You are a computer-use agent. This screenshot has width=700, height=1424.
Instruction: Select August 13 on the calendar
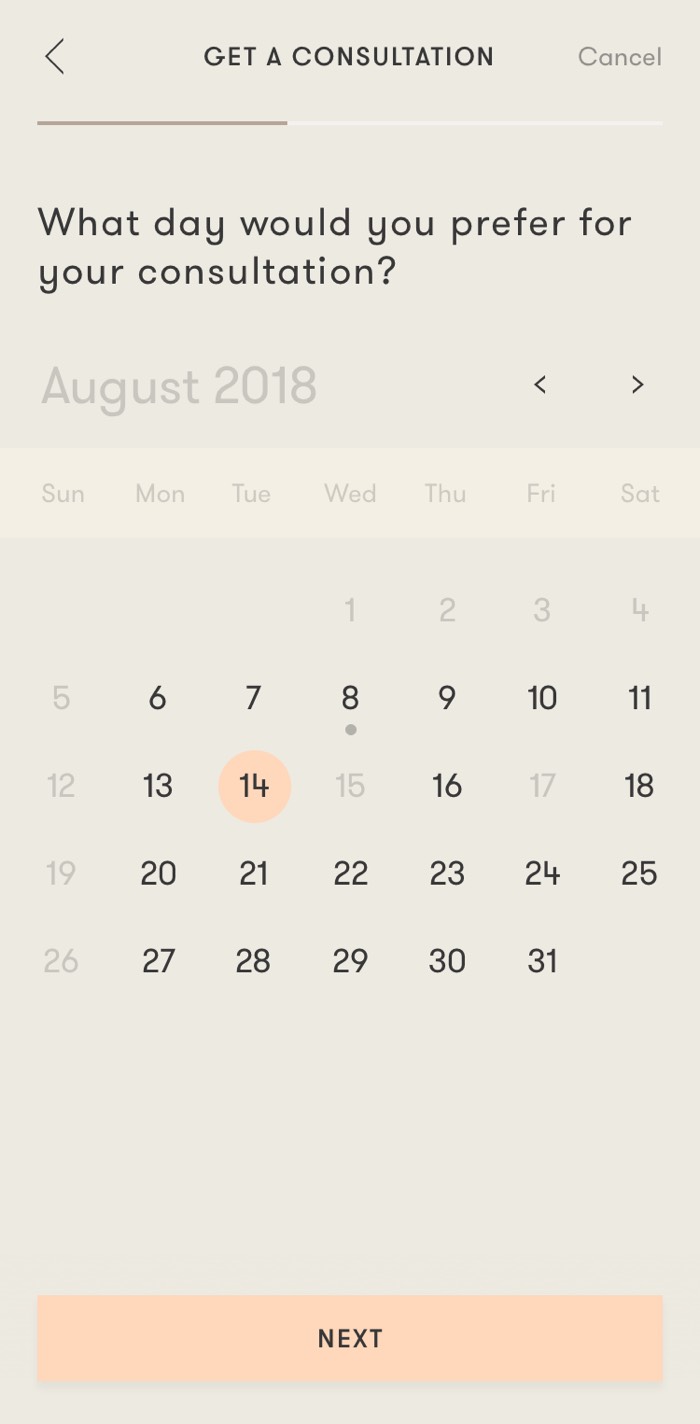point(157,786)
